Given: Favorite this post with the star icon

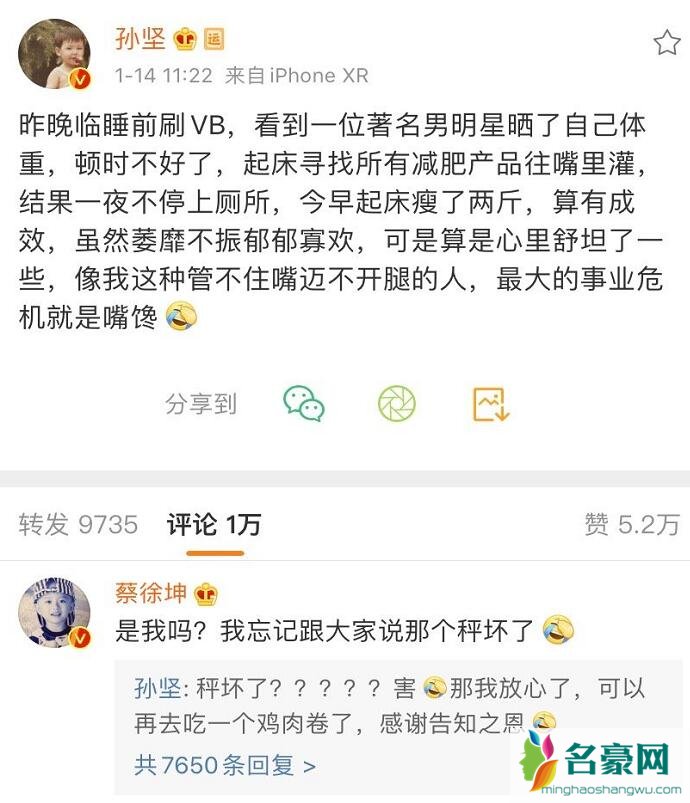Looking at the screenshot, I should point(666,42).
